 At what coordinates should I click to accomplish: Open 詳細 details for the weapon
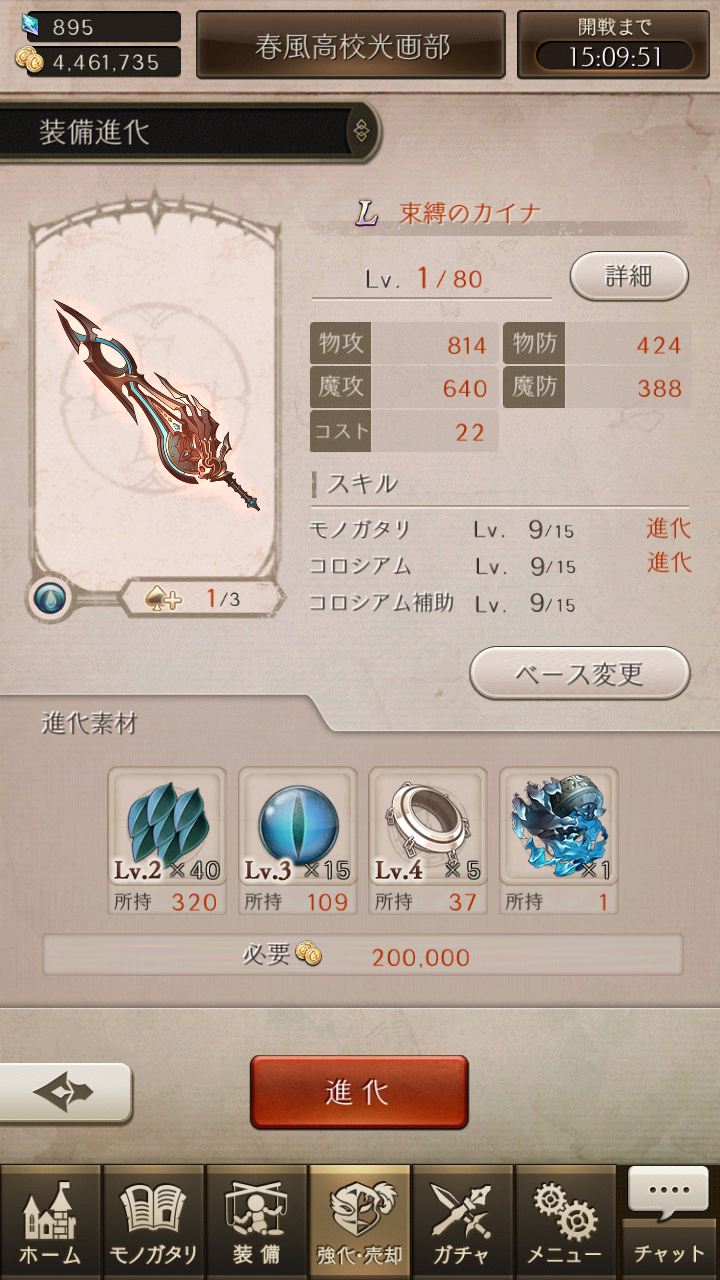629,277
